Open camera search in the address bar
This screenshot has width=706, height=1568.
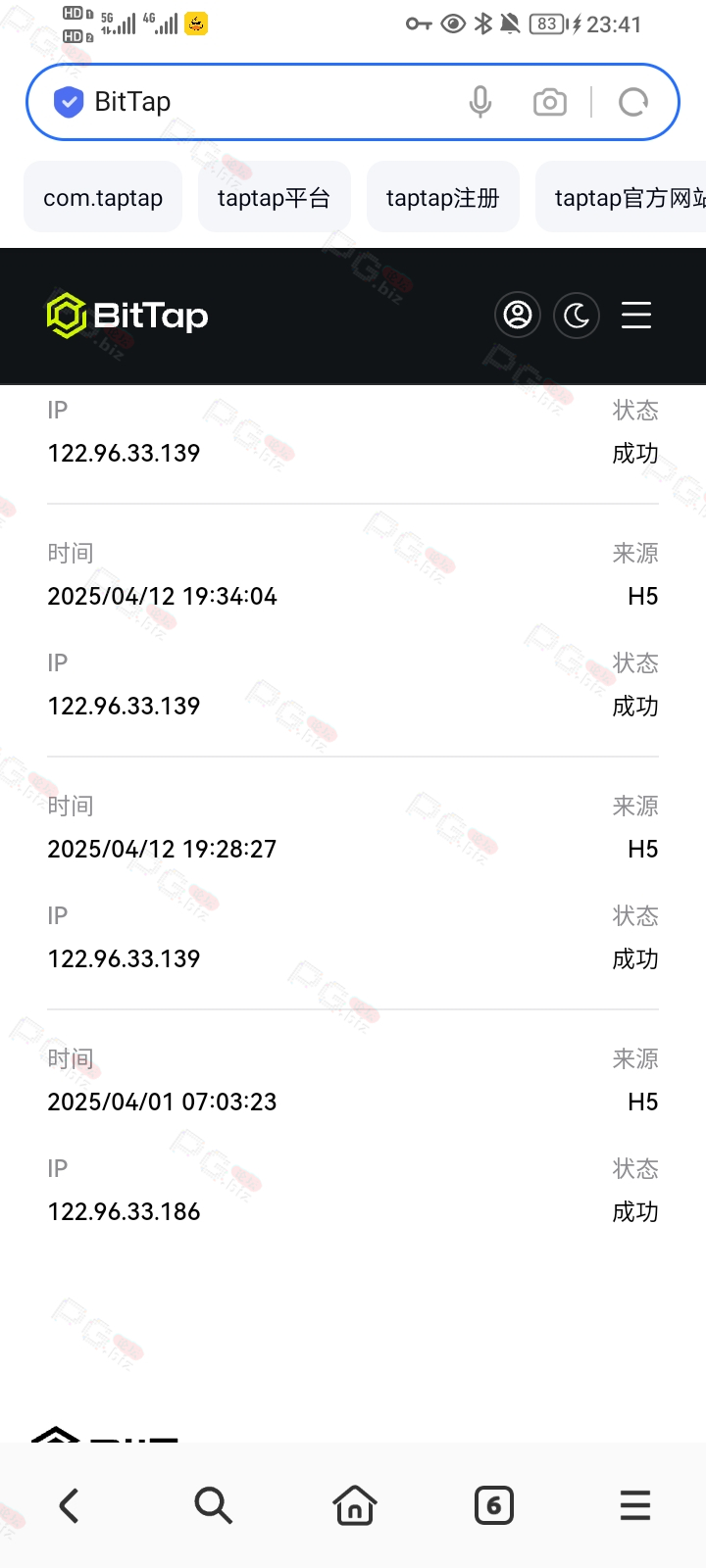pyautogui.click(x=550, y=102)
